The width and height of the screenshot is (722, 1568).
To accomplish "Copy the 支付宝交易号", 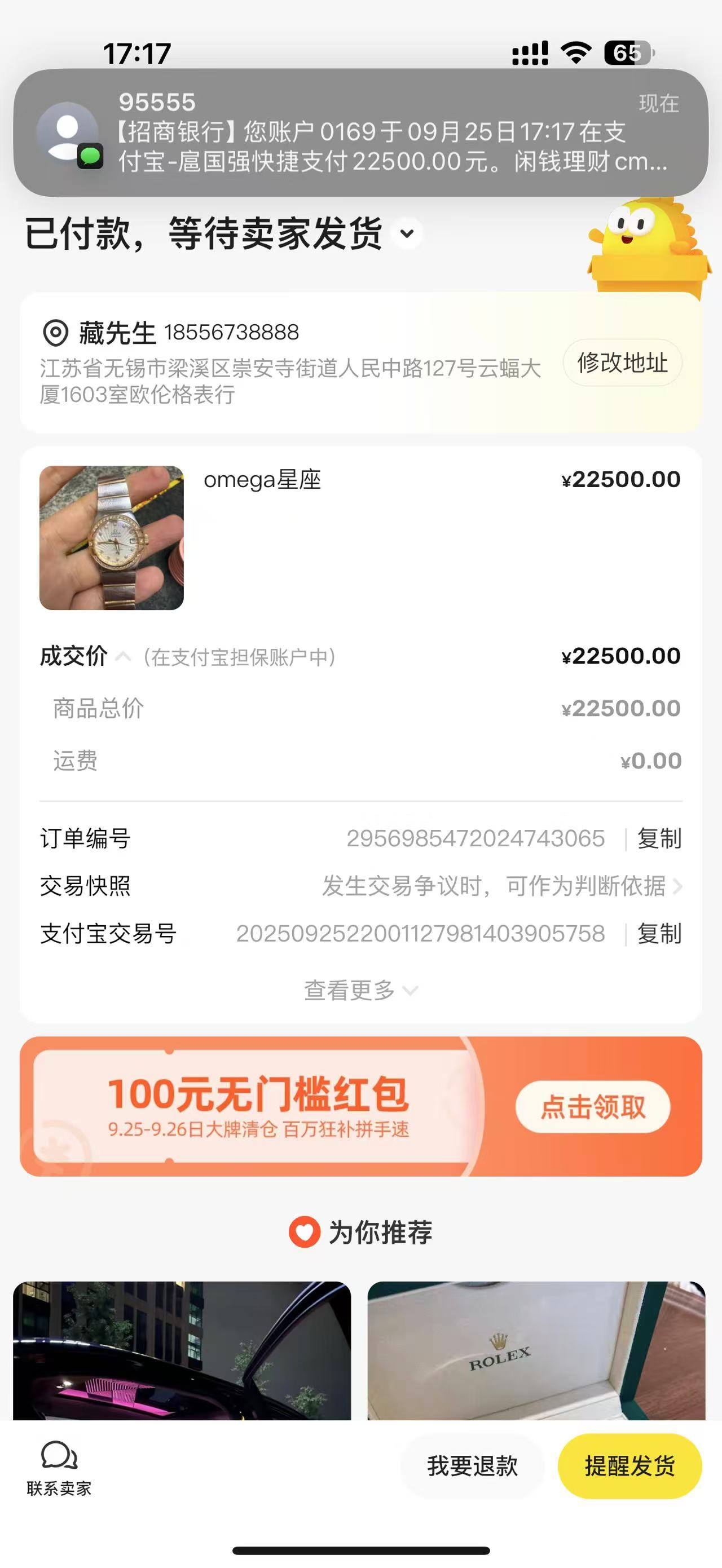I will click(x=659, y=934).
